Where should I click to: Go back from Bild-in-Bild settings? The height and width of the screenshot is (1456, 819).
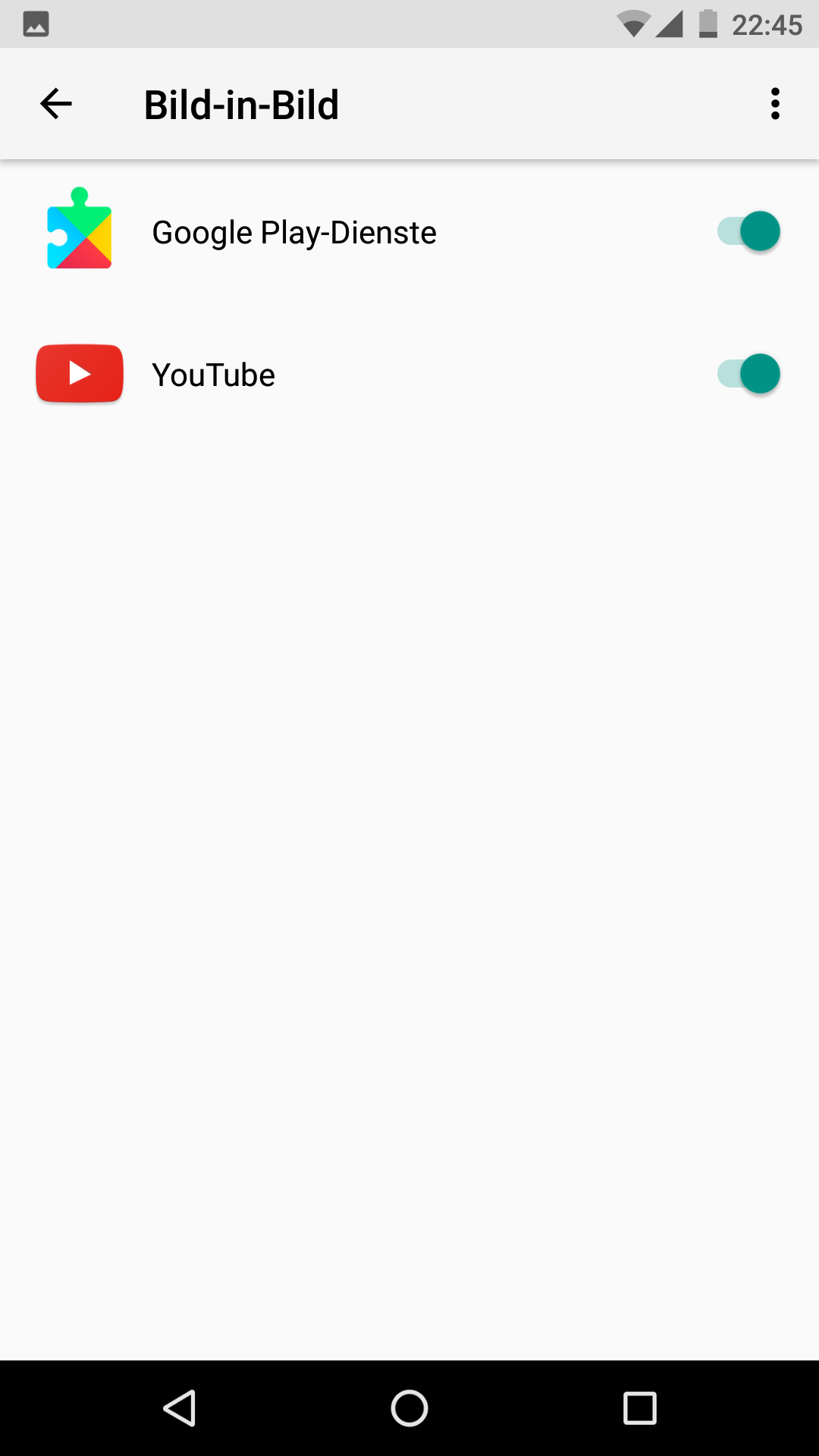[56, 104]
